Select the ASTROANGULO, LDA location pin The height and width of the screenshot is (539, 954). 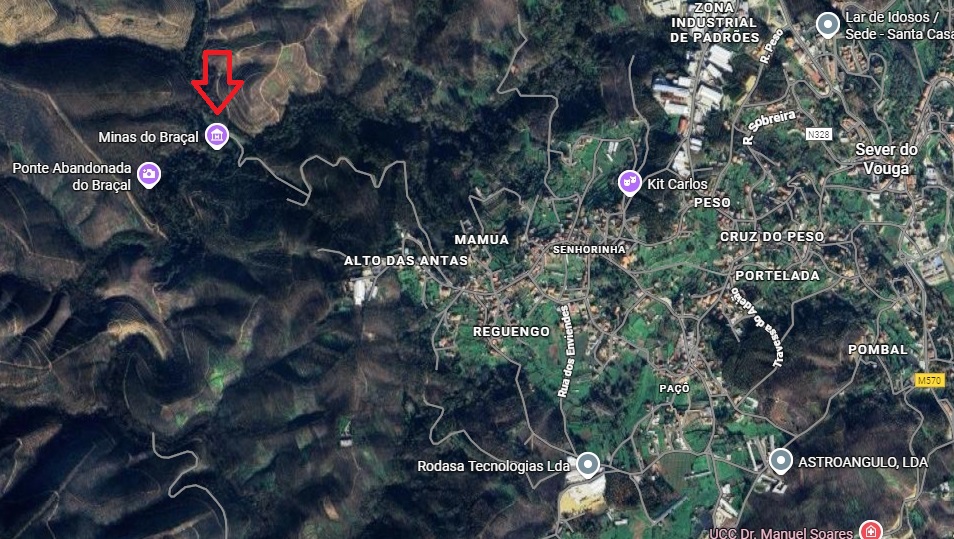[x=781, y=461]
